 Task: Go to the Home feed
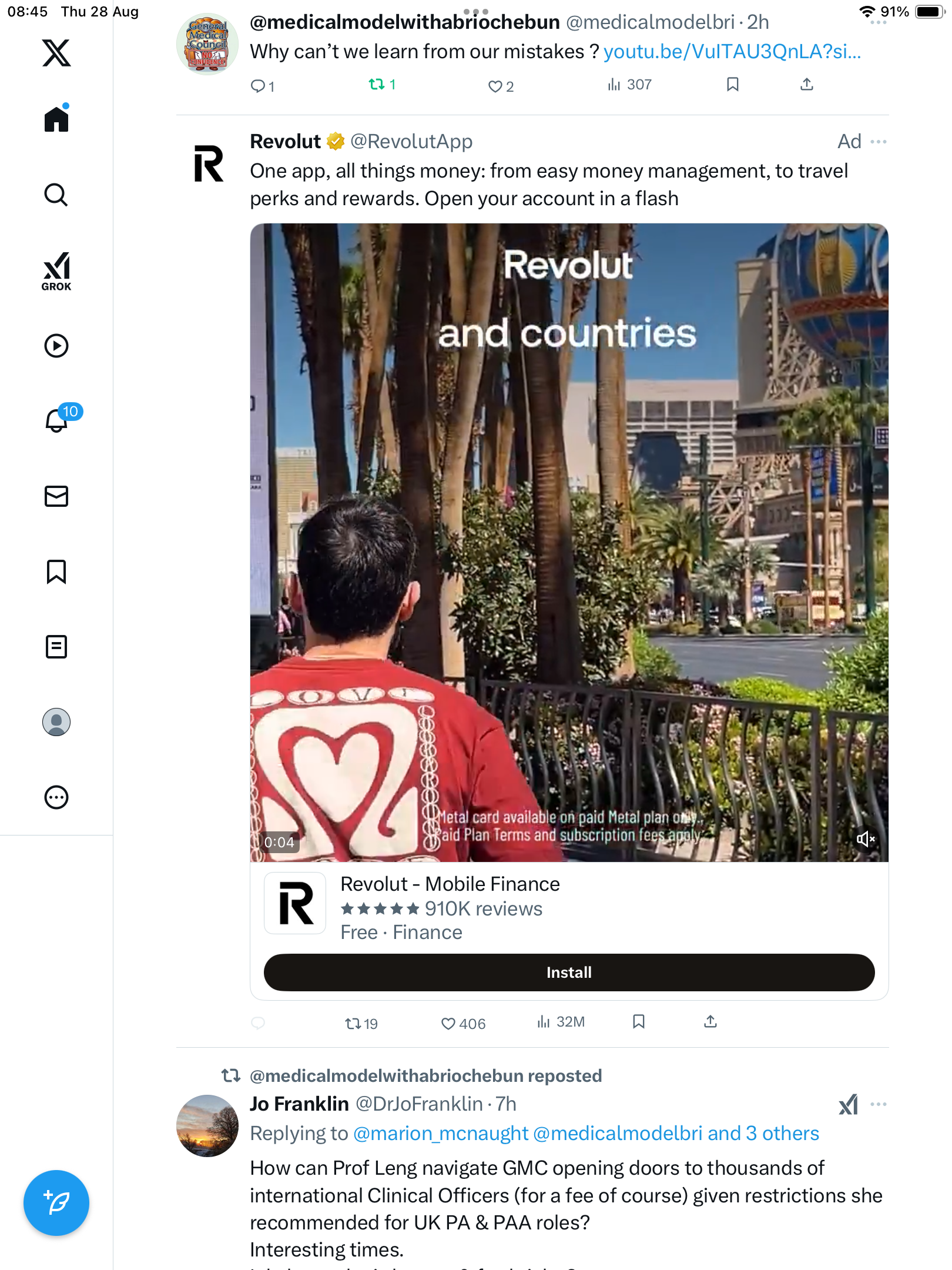point(56,119)
